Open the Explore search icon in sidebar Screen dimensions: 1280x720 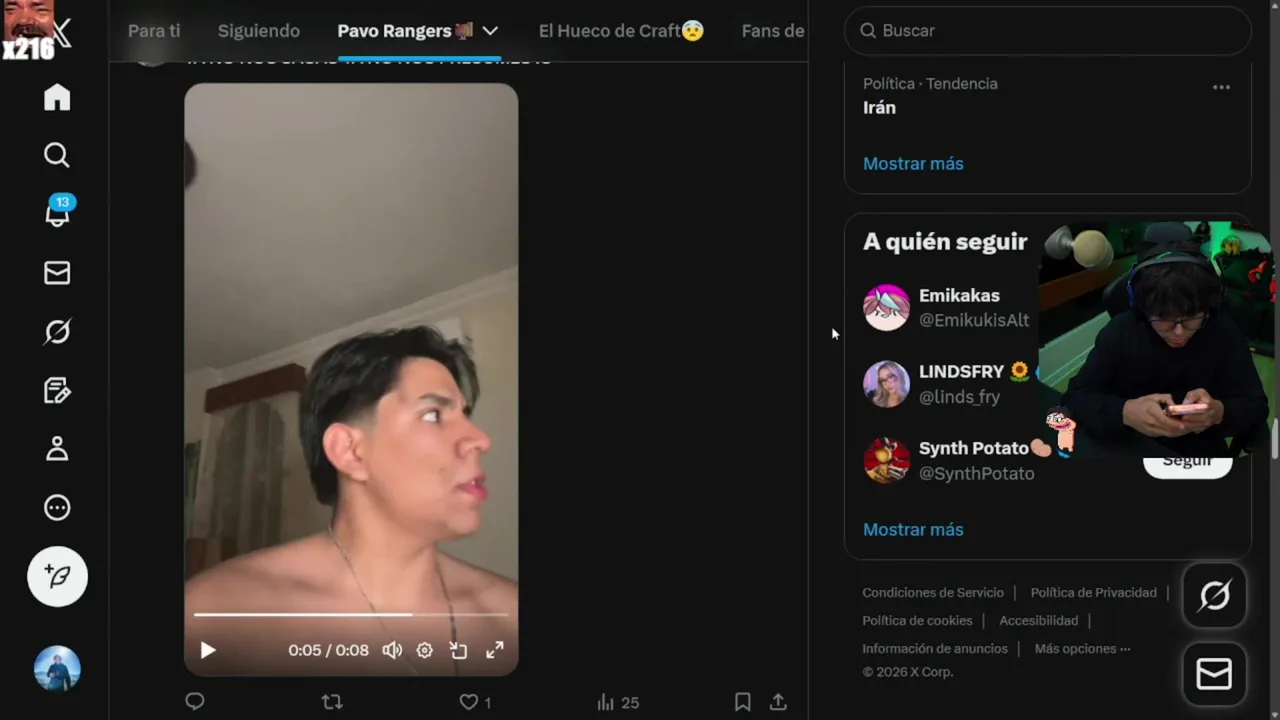pyautogui.click(x=57, y=155)
